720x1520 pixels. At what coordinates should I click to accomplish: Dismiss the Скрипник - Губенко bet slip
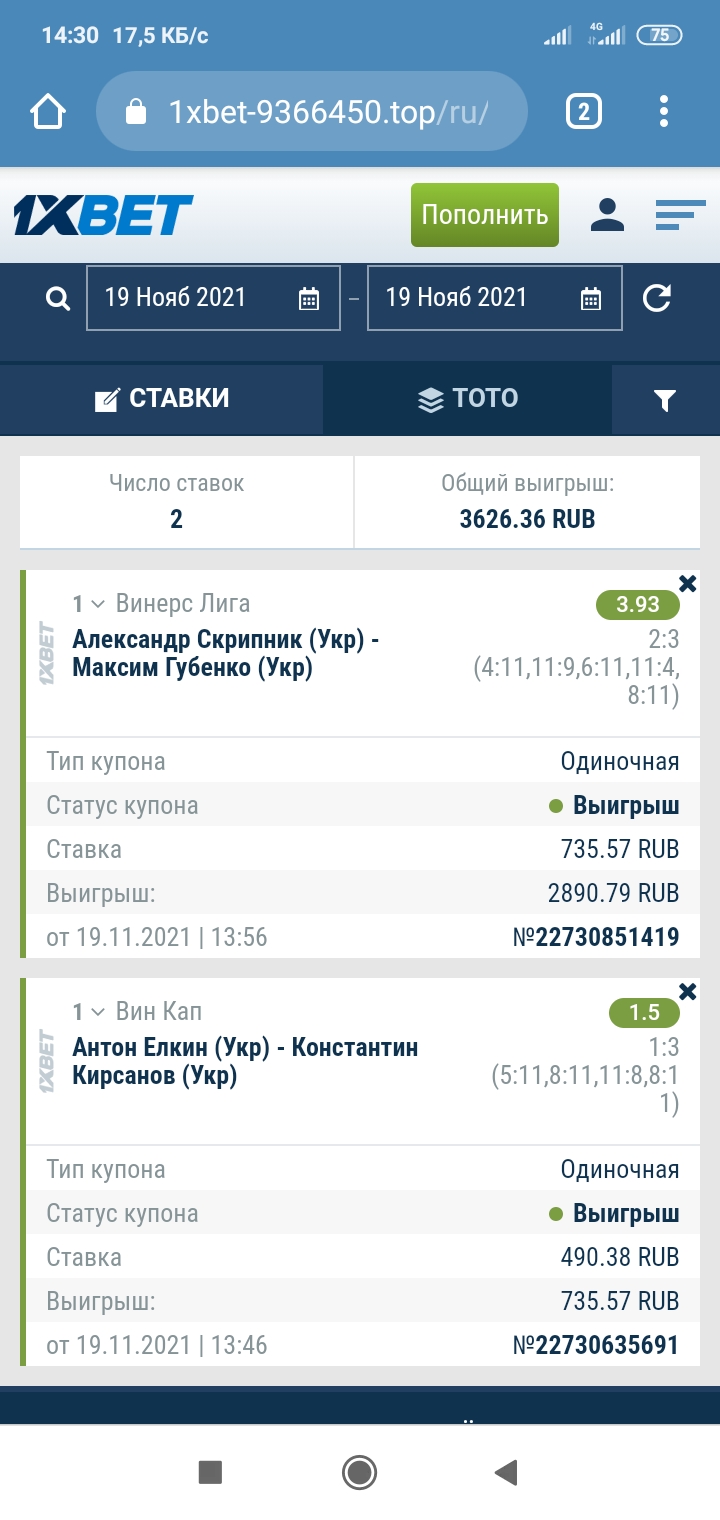[x=687, y=583]
